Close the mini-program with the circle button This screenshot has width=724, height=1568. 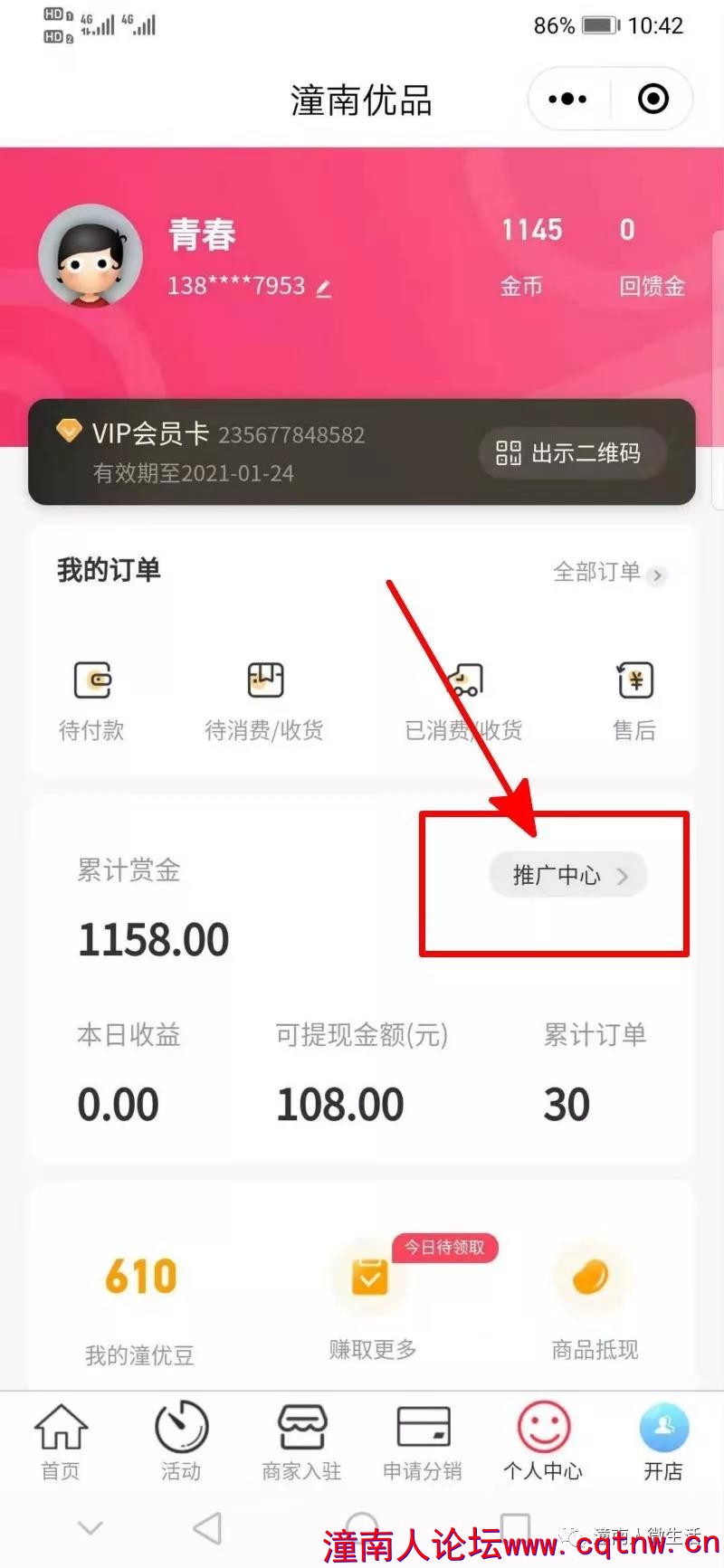pos(653,99)
